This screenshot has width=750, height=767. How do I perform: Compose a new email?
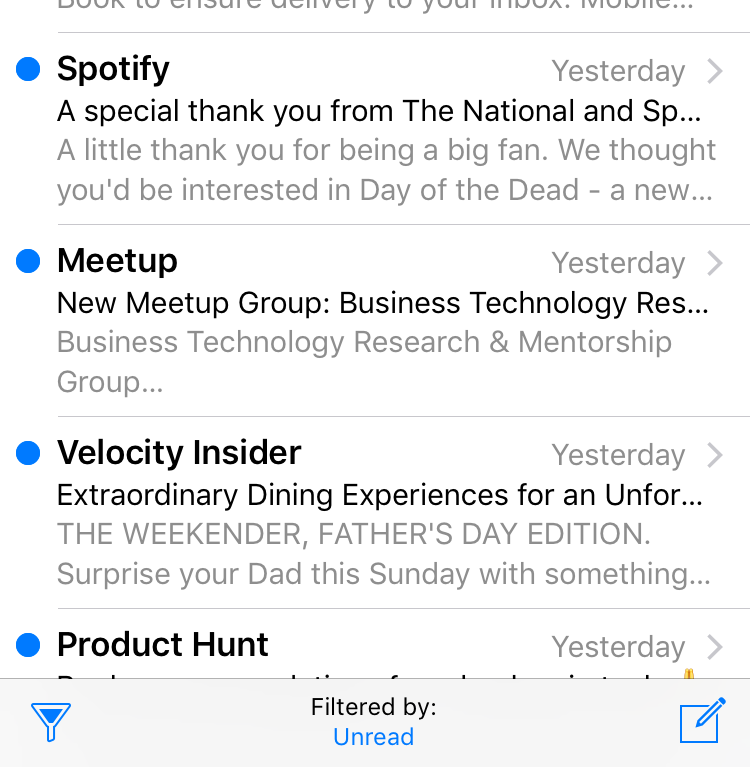point(702,720)
